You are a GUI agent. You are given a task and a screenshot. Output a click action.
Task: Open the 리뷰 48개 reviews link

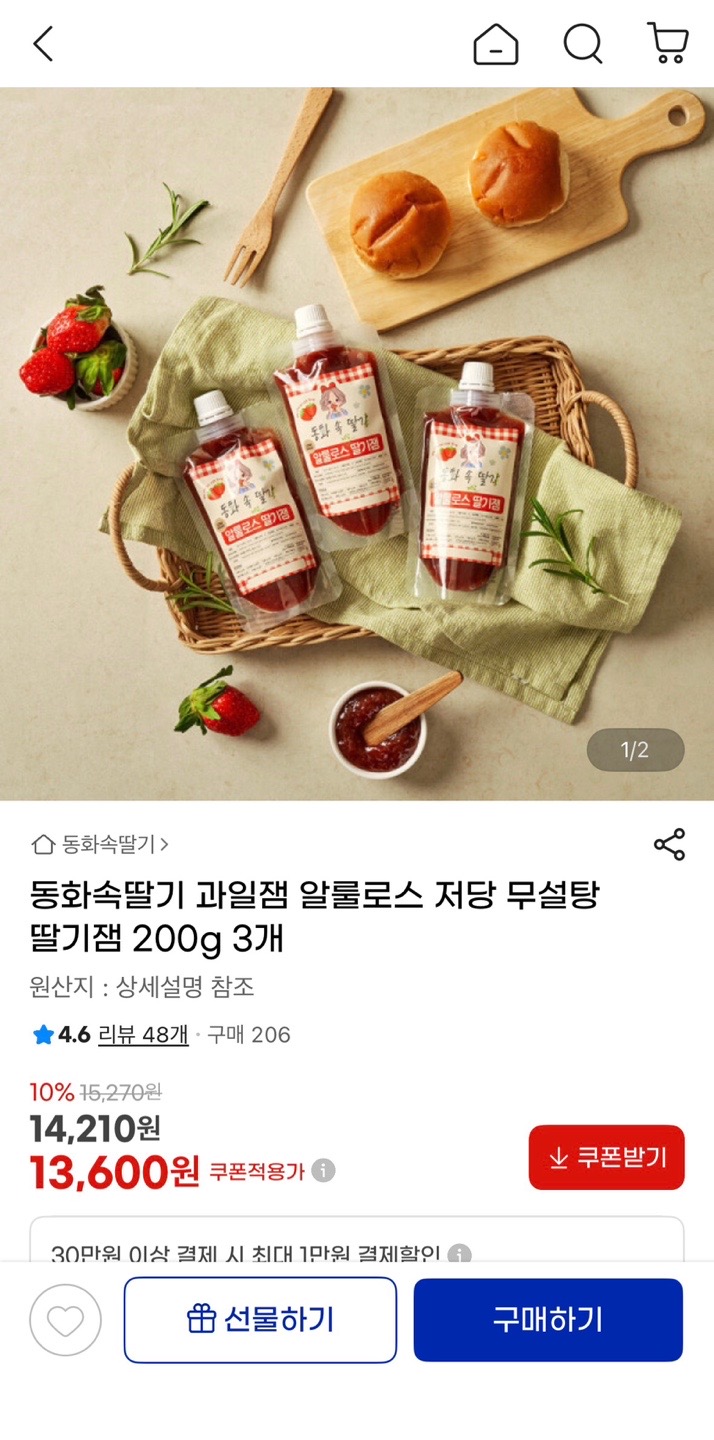coord(143,1034)
